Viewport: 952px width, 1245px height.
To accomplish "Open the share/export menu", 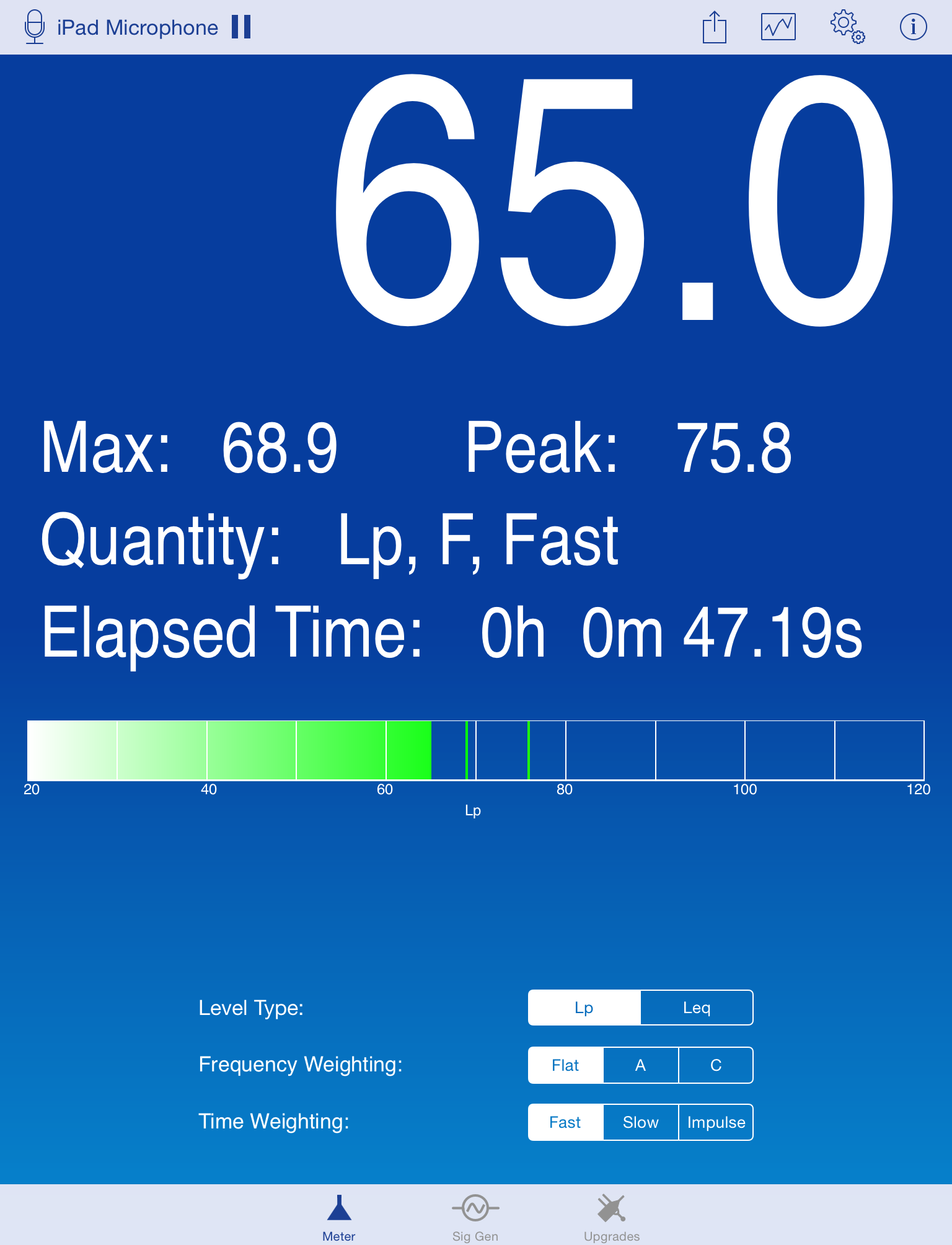I will 715,27.
